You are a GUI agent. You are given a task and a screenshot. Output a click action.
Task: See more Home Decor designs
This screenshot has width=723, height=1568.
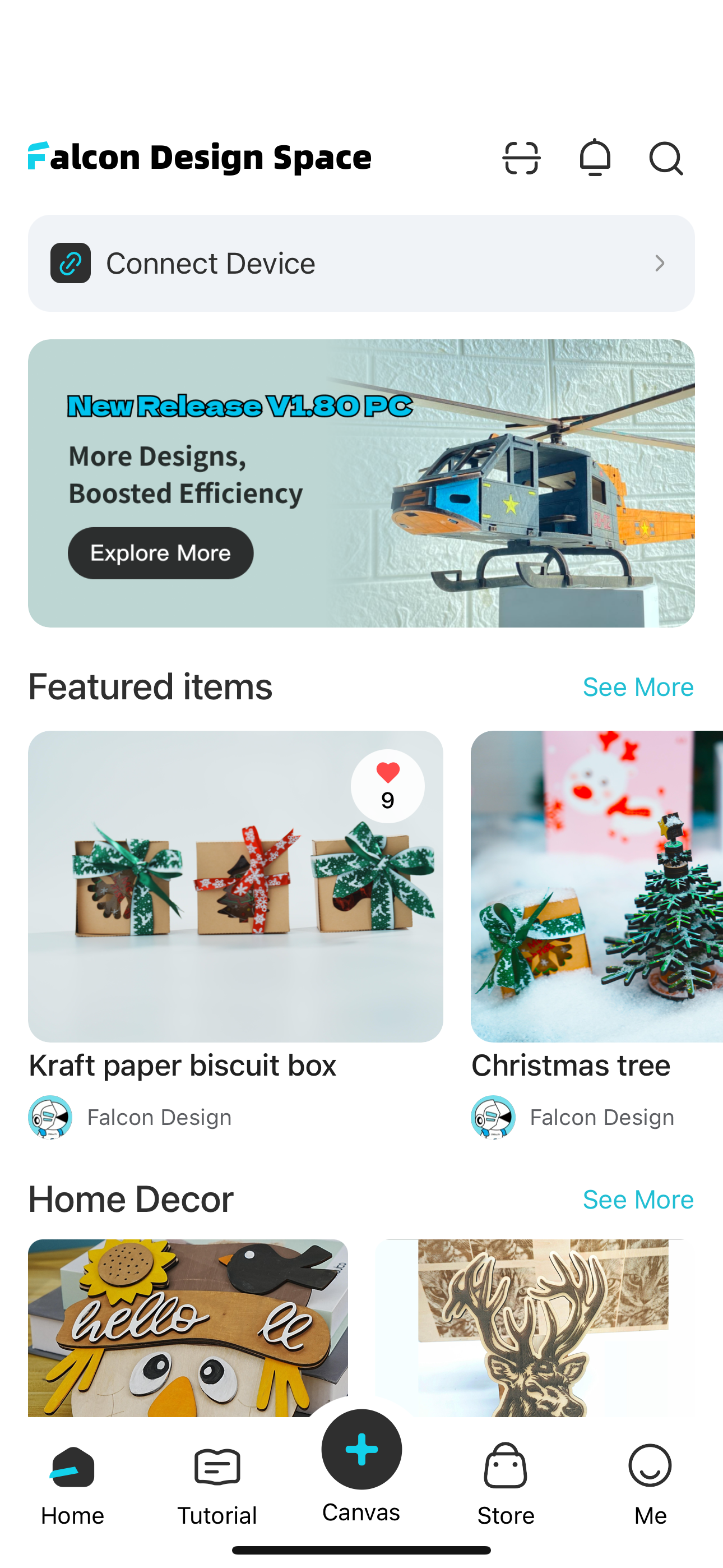pyautogui.click(x=638, y=1199)
